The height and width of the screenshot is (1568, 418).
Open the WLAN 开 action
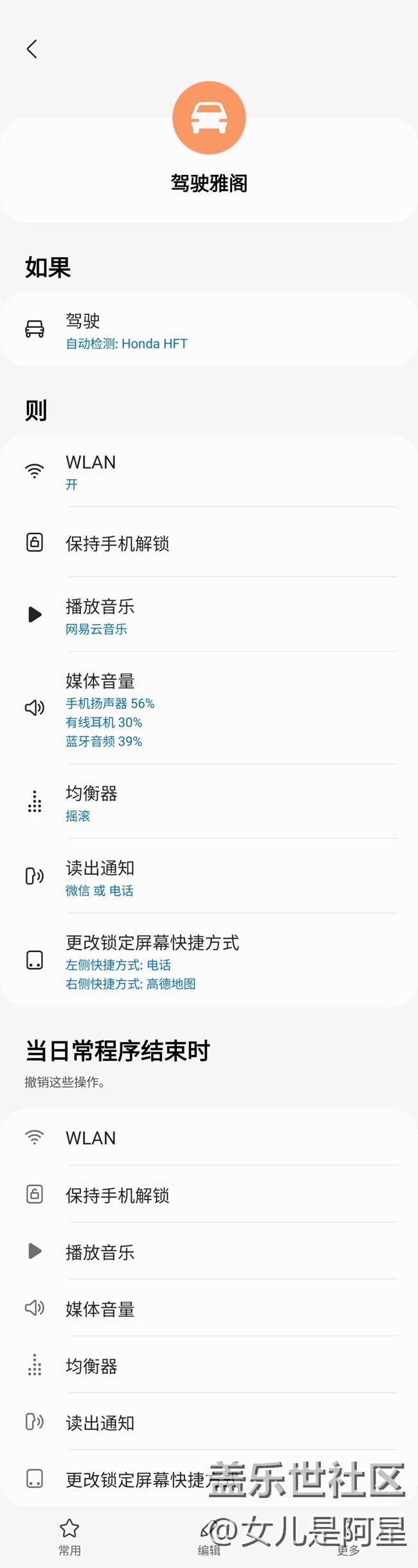coord(208,471)
